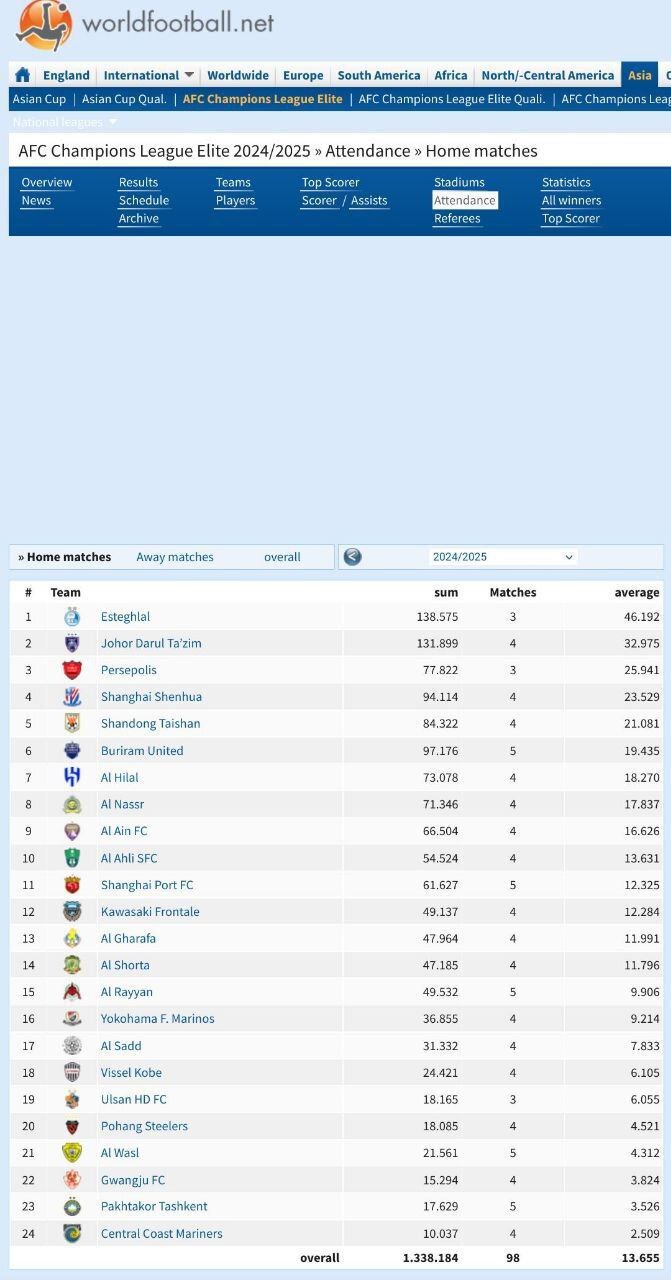View Central Coast Mariners team page
Viewport: 671px width, 1280px height.
(161, 1233)
